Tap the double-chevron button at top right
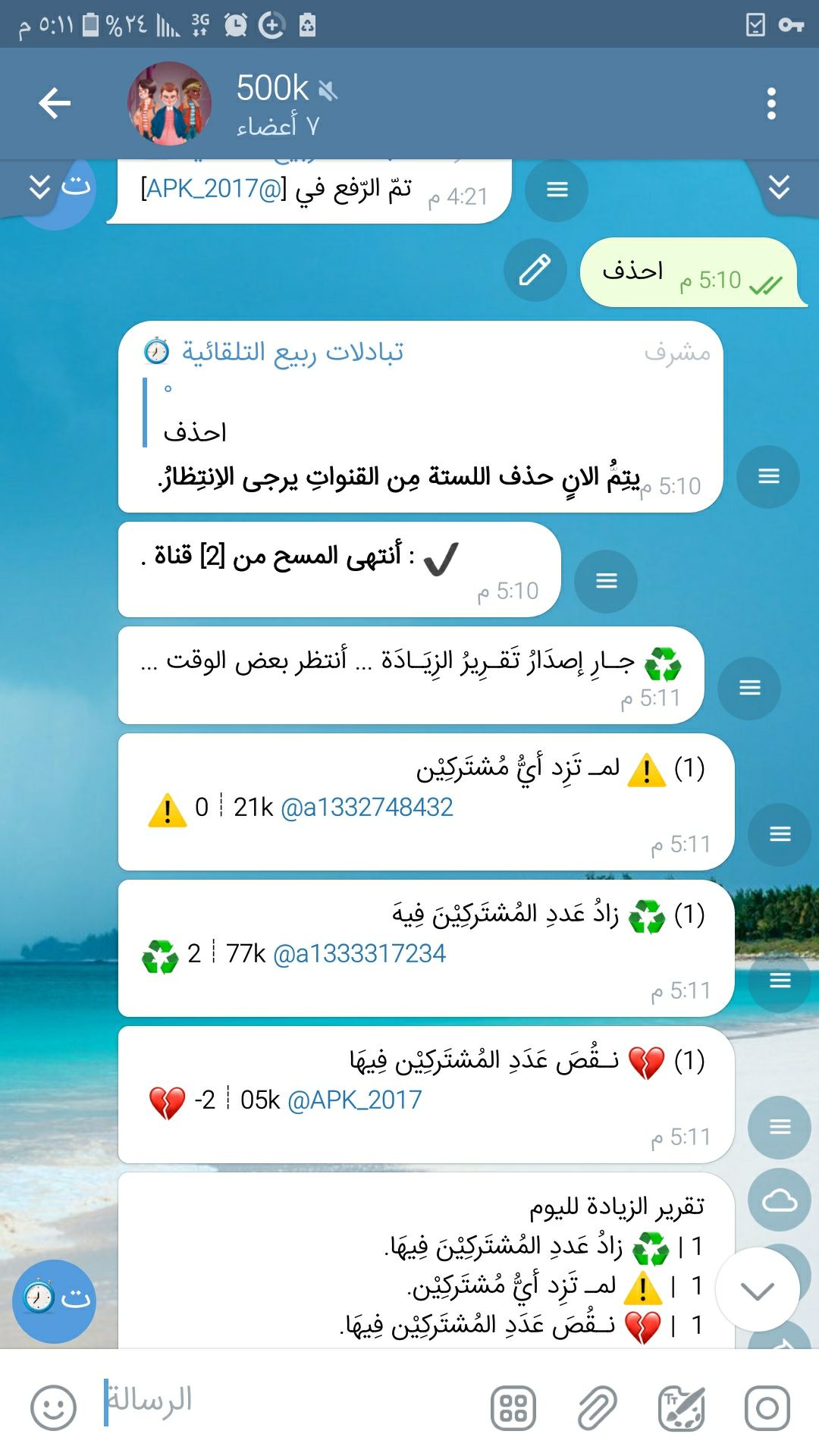The image size is (819, 1456). (779, 187)
